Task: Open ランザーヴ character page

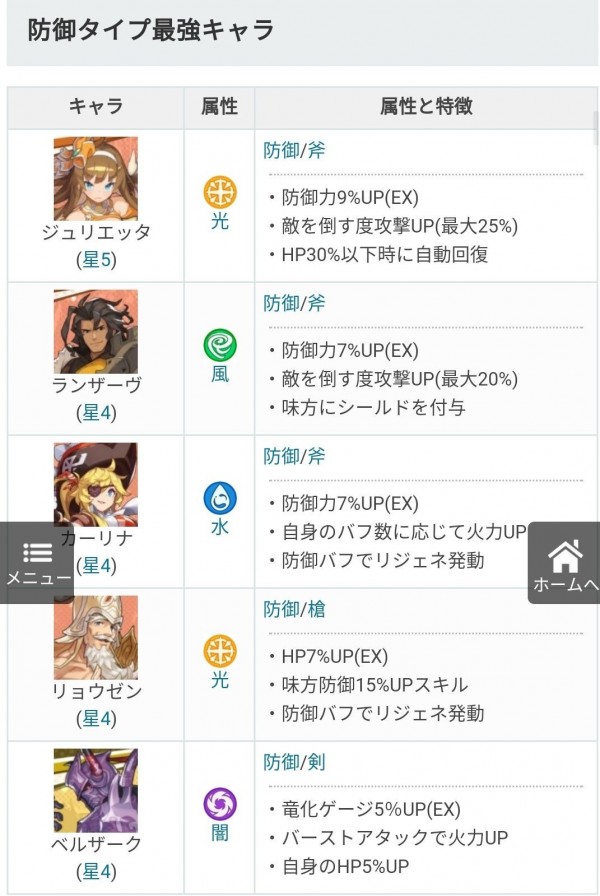Action: pyautogui.click(x=96, y=332)
